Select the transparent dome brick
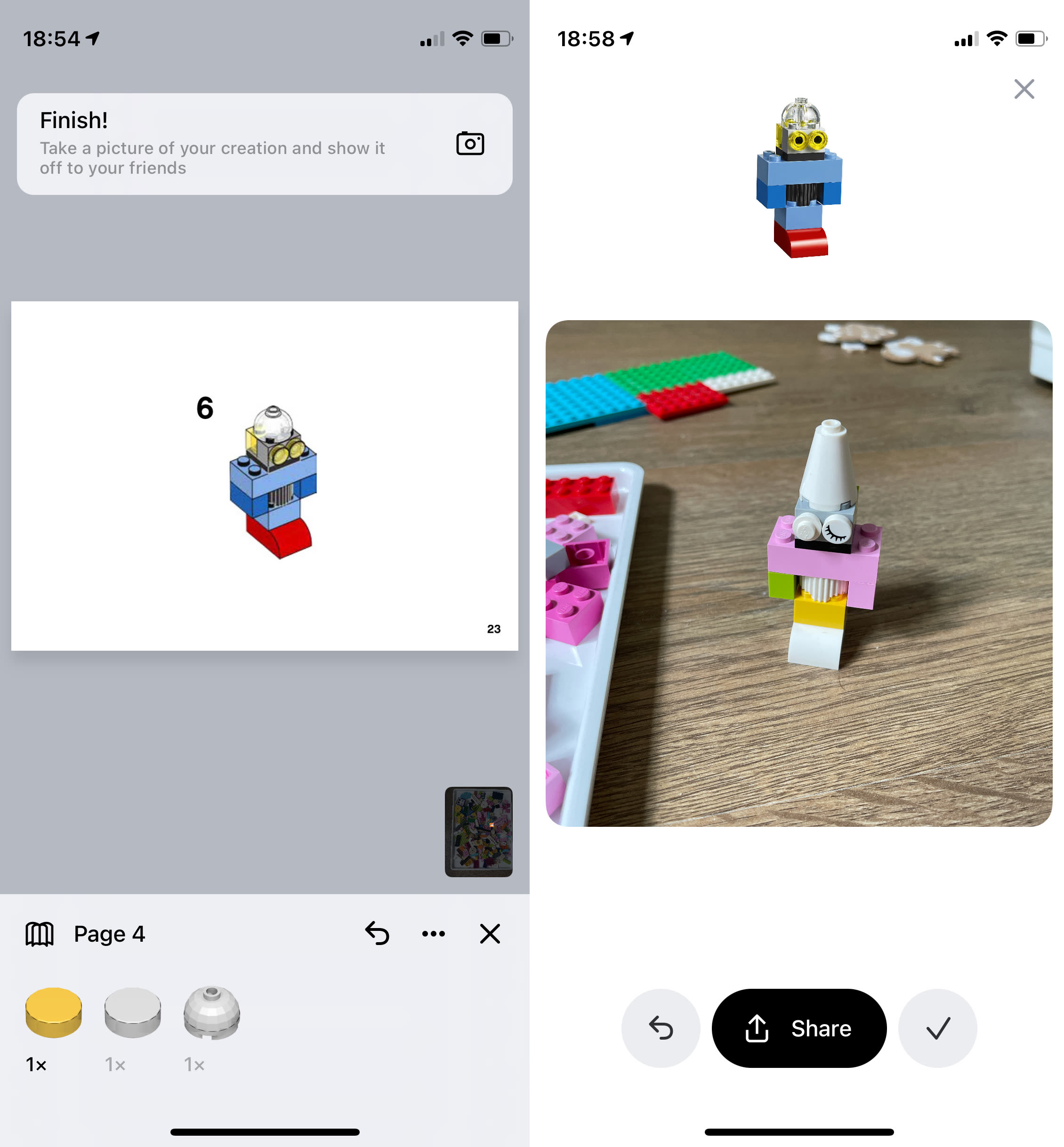Image resolution: width=1064 pixels, height=1147 pixels. [211, 1012]
